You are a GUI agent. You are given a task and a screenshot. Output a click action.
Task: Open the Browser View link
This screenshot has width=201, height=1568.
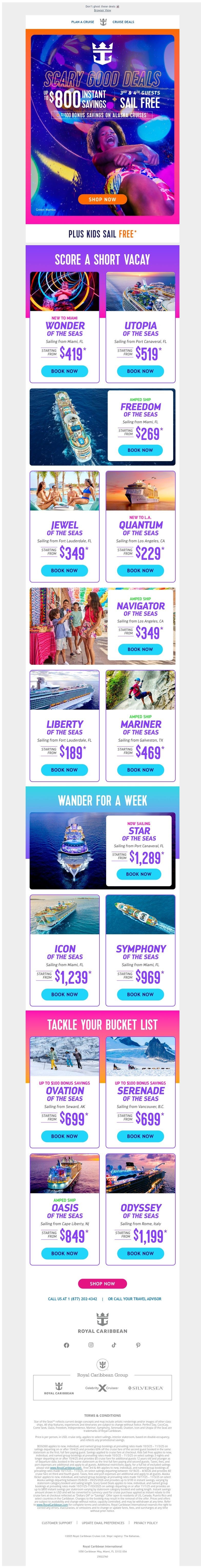point(102,10)
